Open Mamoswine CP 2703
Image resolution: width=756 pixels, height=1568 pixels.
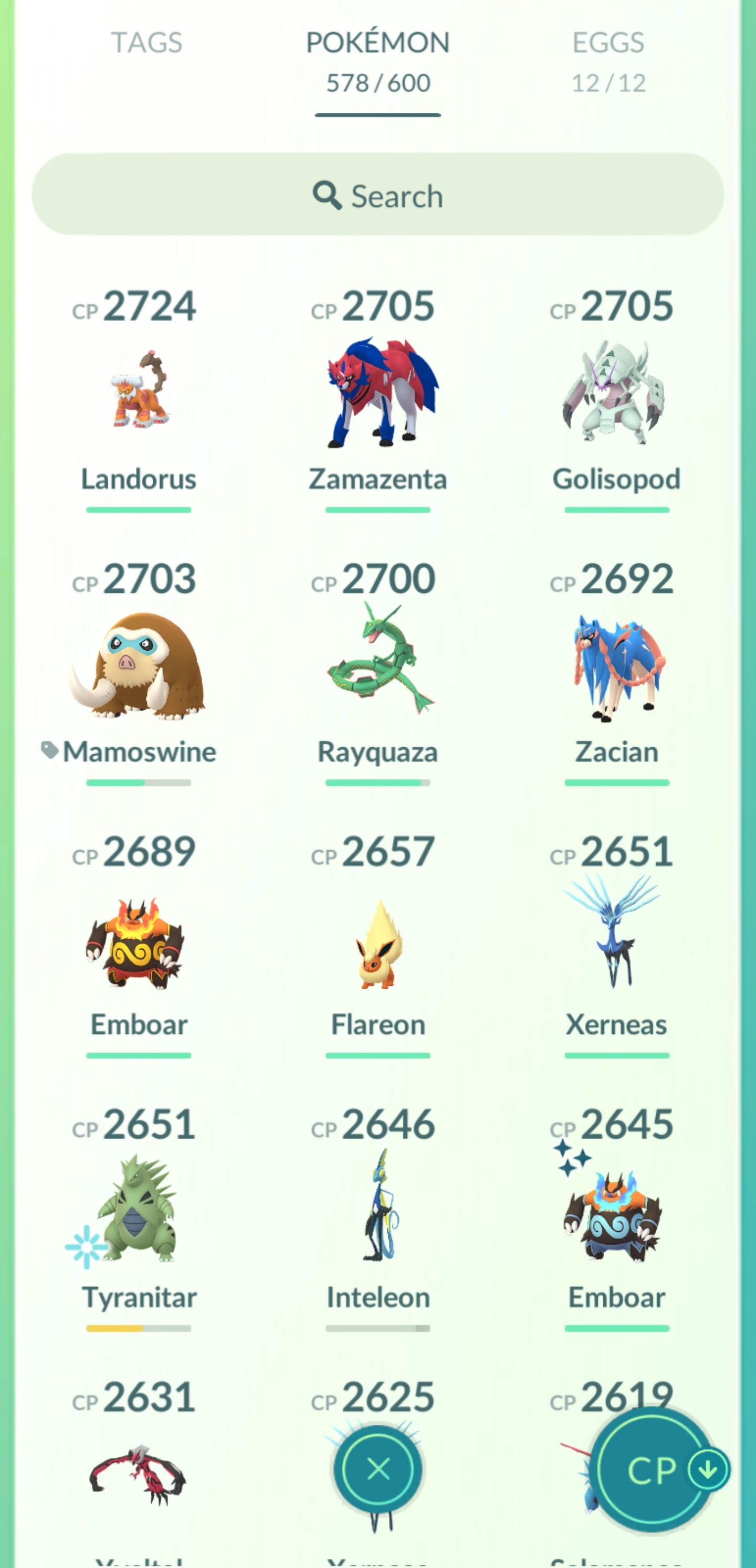click(x=139, y=666)
